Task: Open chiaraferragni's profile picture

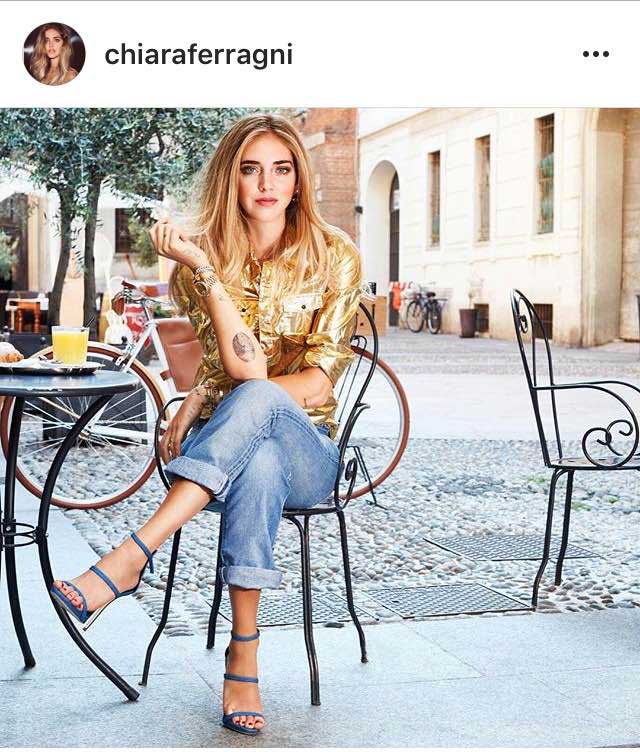Action: pos(54,54)
